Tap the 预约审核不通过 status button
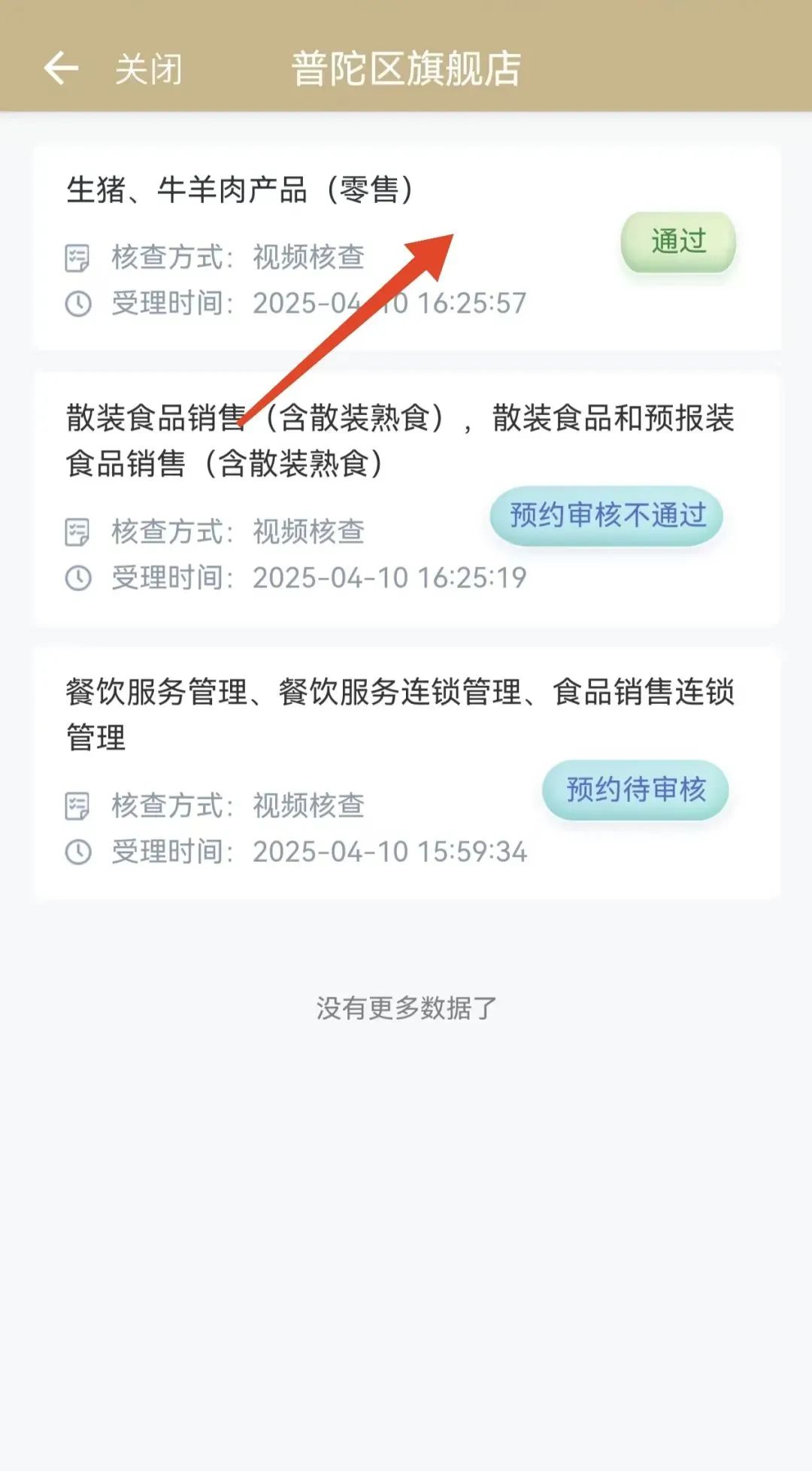812x1471 pixels. coord(607,516)
